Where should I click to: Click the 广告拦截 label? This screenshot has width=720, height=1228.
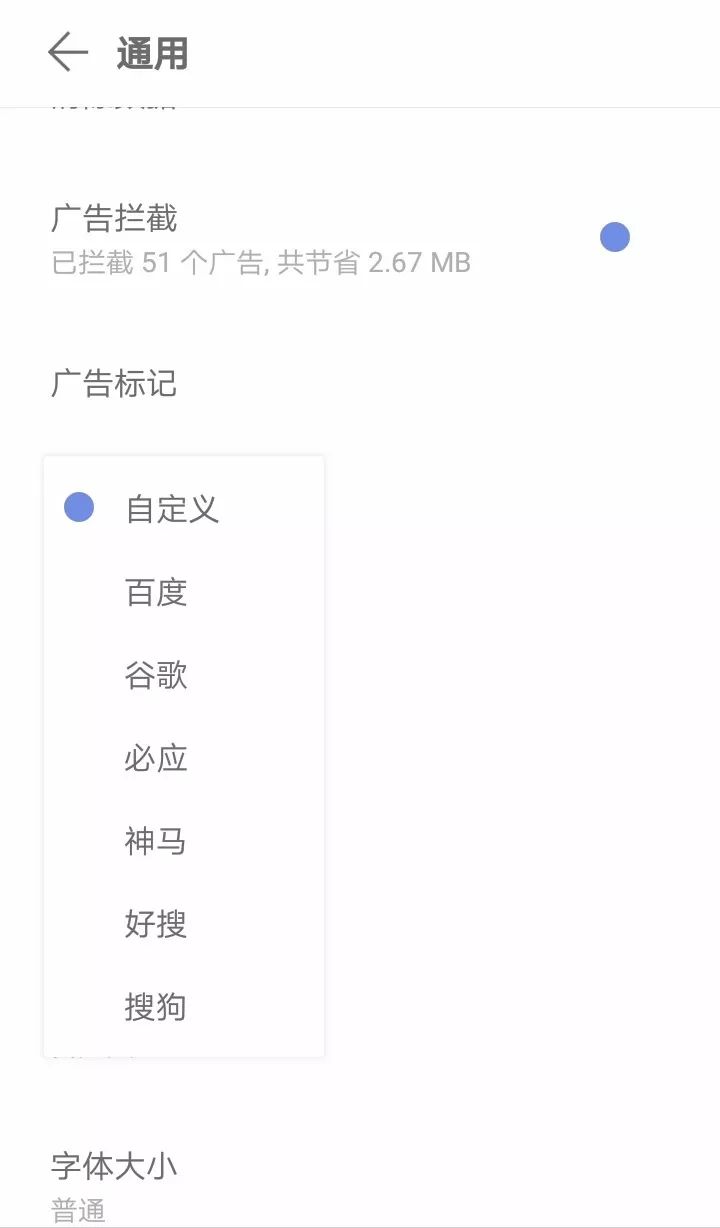click(x=115, y=219)
